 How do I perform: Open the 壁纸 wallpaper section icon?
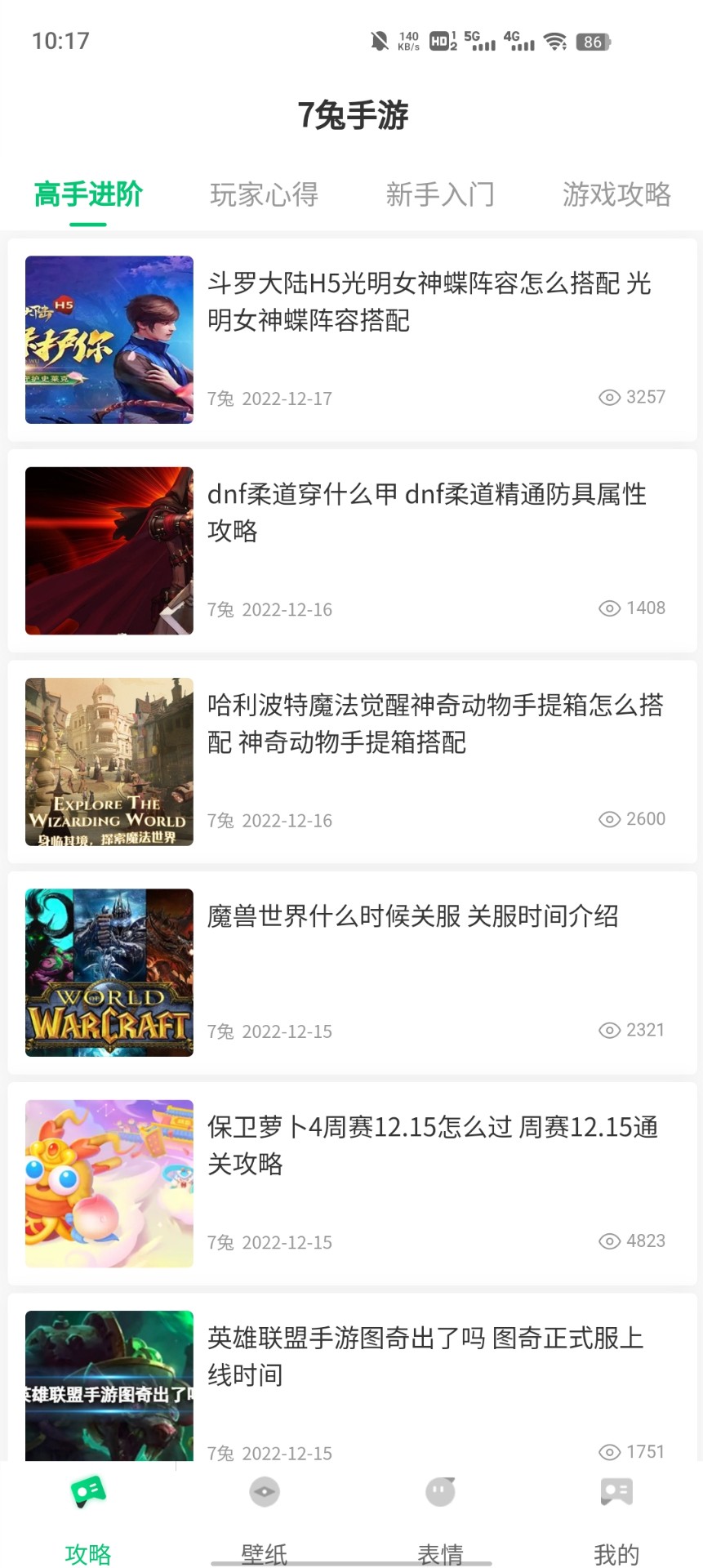point(263,1492)
